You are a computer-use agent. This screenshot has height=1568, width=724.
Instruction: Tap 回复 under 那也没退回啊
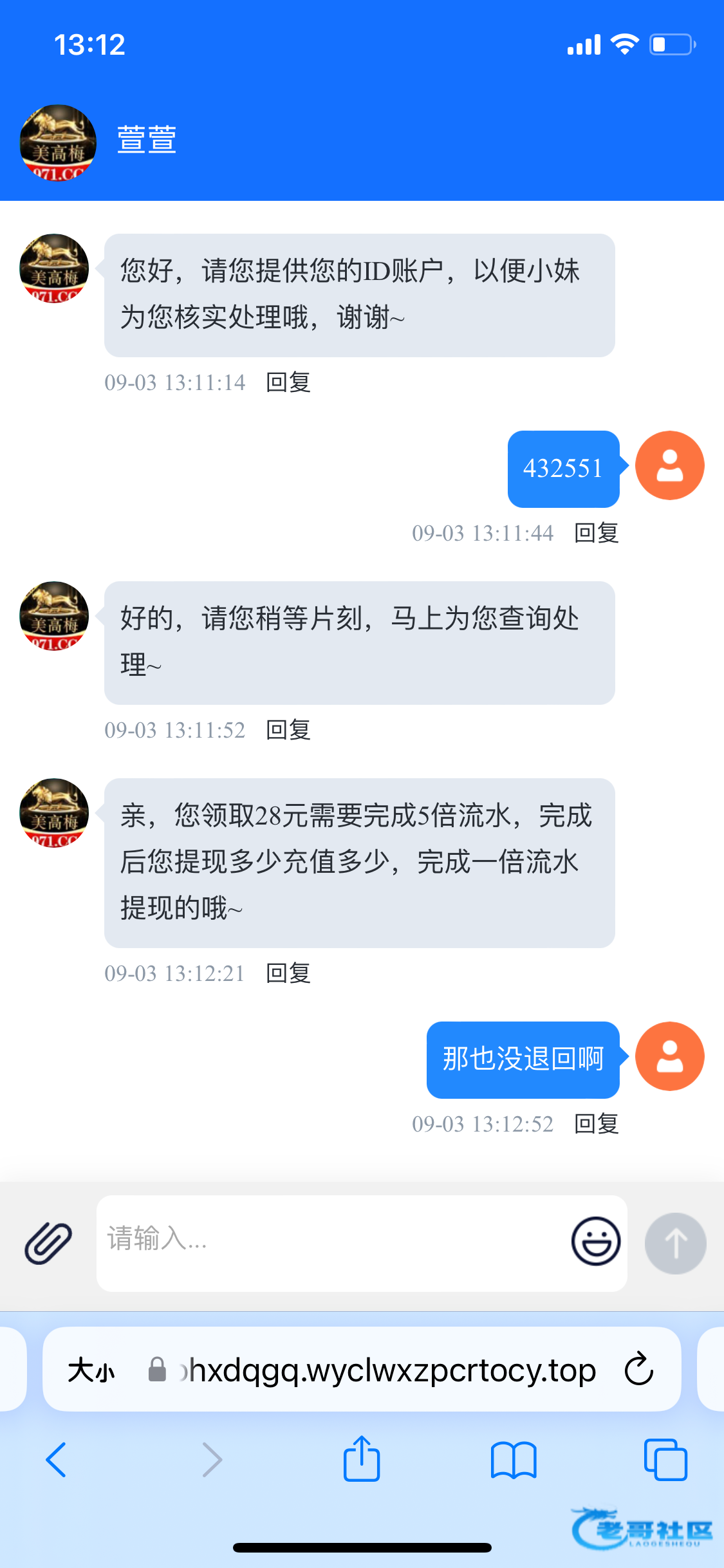tap(596, 1124)
